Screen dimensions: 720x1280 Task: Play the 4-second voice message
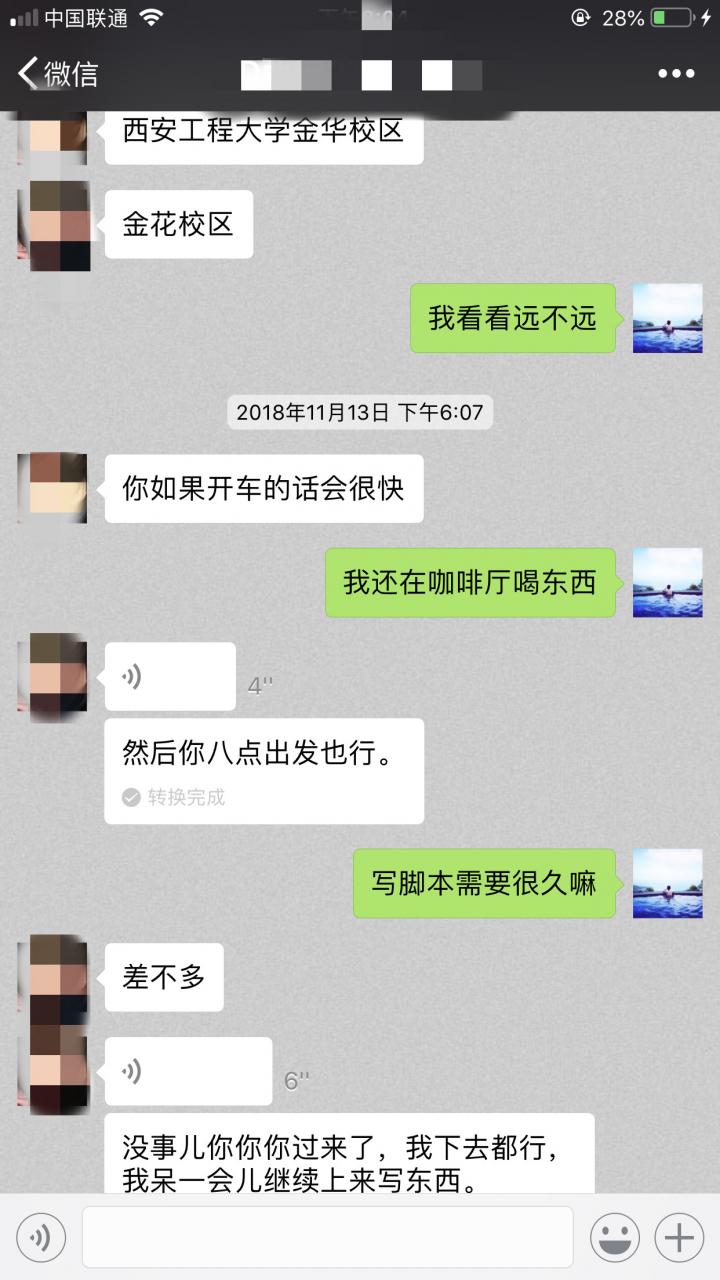click(x=169, y=677)
